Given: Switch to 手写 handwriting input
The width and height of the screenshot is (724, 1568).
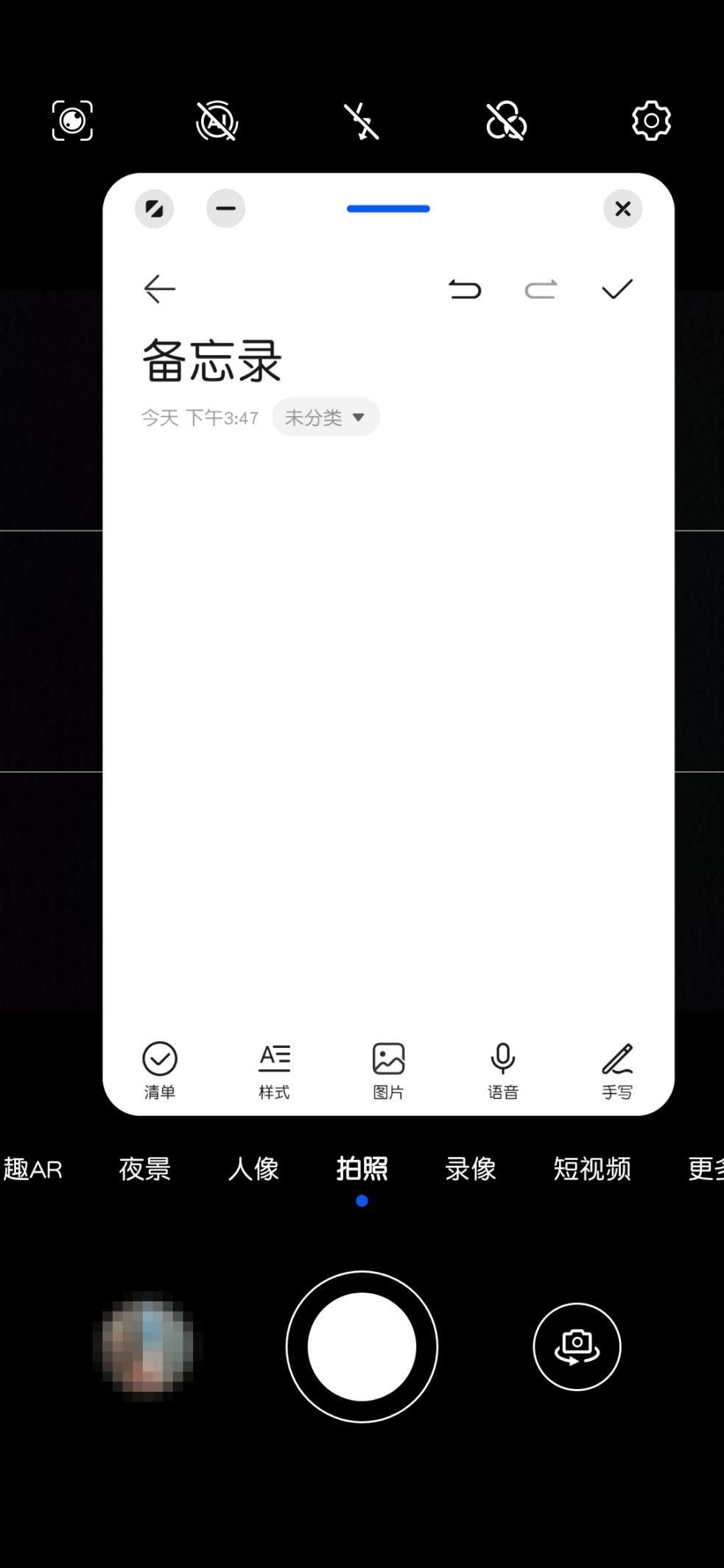Looking at the screenshot, I should (x=617, y=1070).
